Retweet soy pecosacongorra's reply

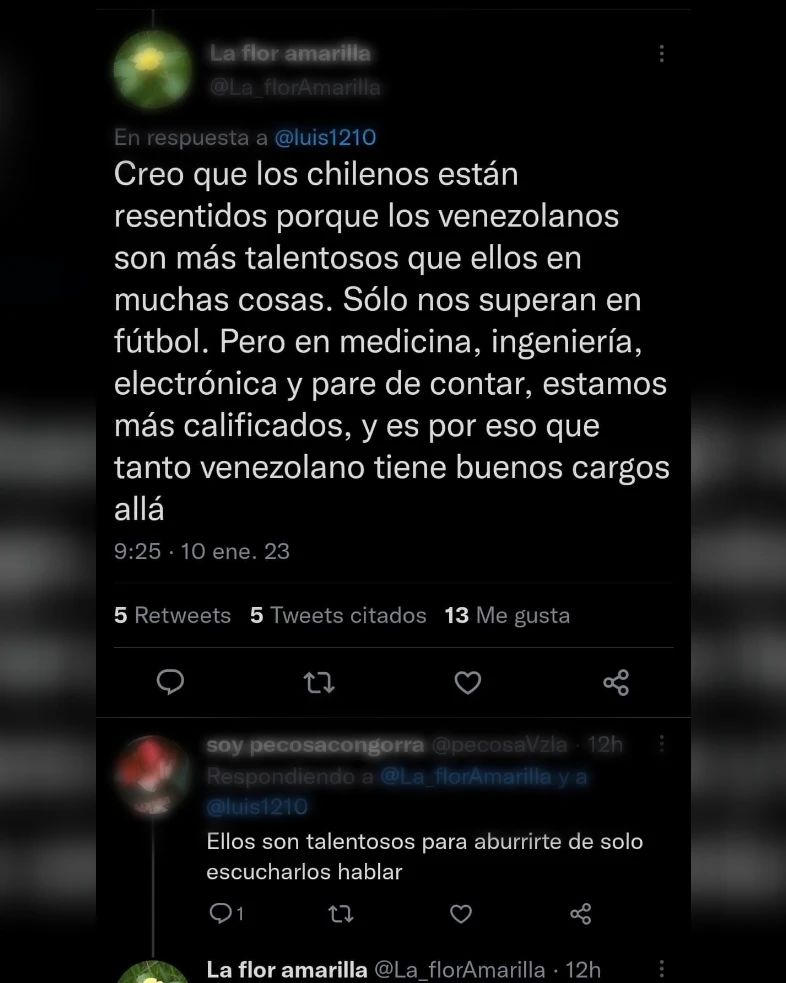coord(341,914)
